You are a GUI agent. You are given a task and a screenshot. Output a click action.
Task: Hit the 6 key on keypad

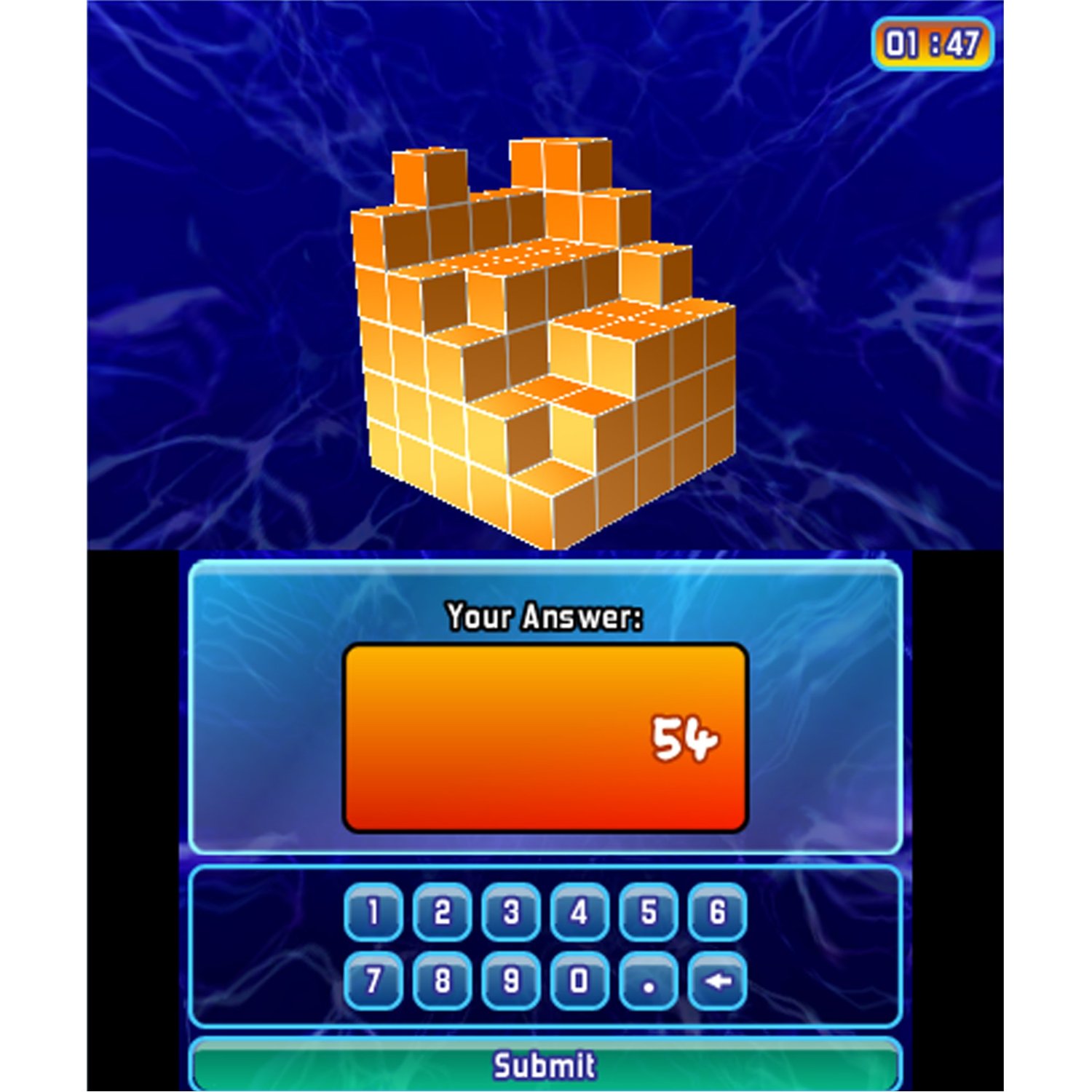[717, 911]
